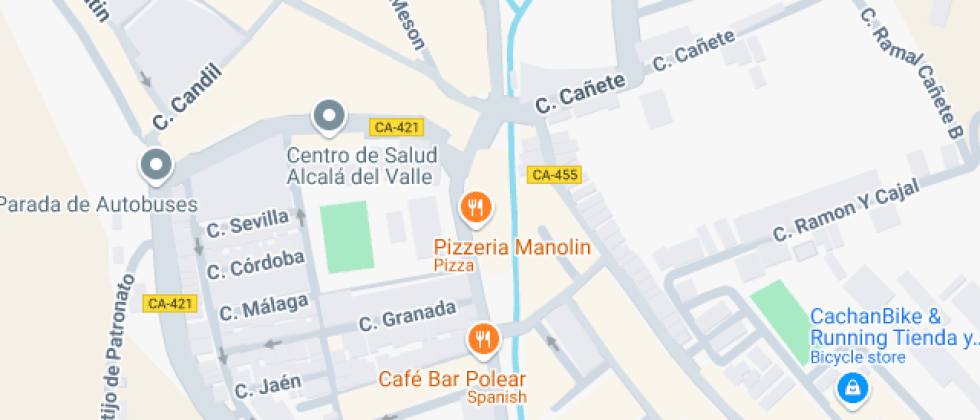Screen dimensions: 980x420
Task: Open the Pizzeria Manolin restaurant pin
Action: point(476,208)
